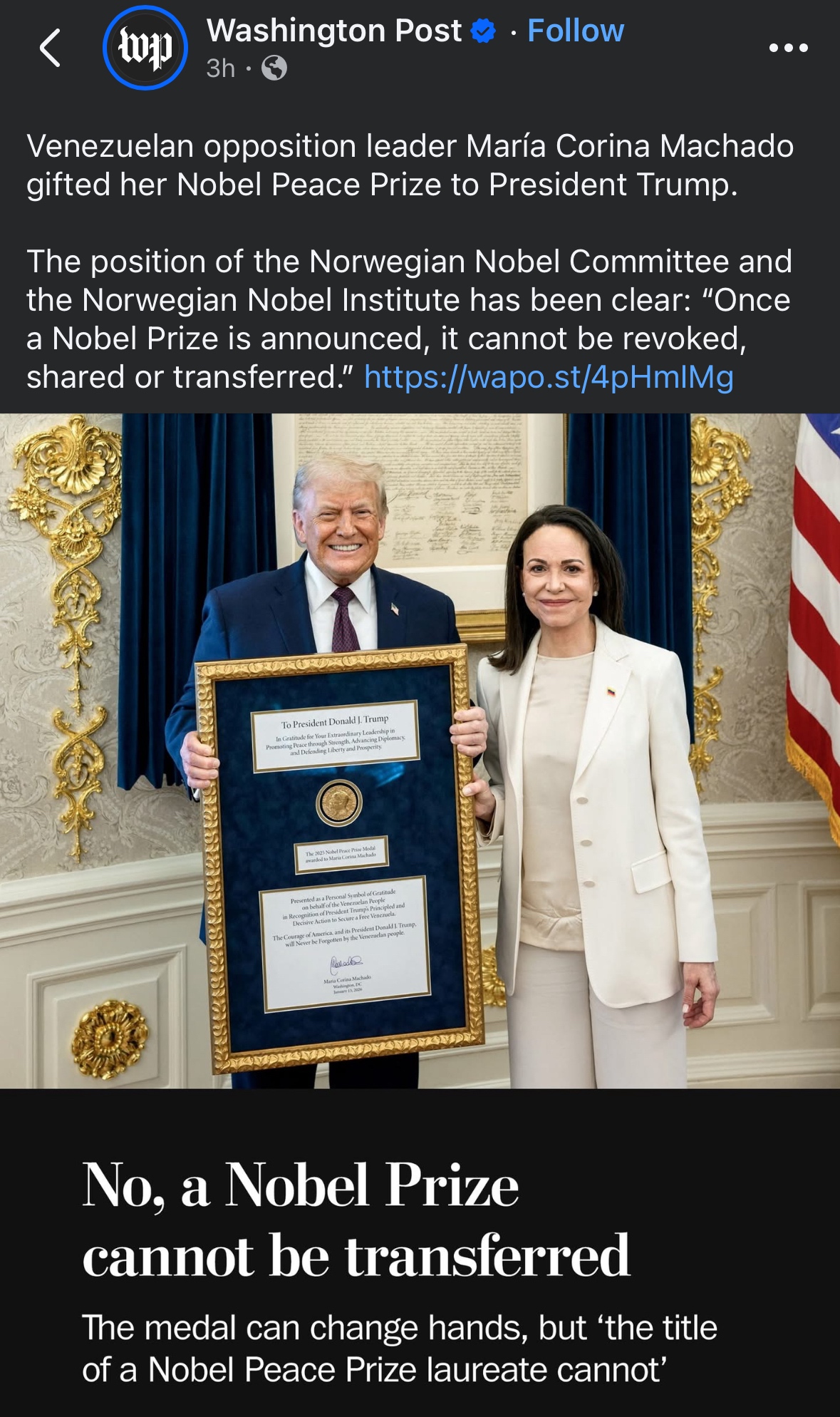Open the post's three-dot options menu
840x1417 pixels.
[788, 48]
